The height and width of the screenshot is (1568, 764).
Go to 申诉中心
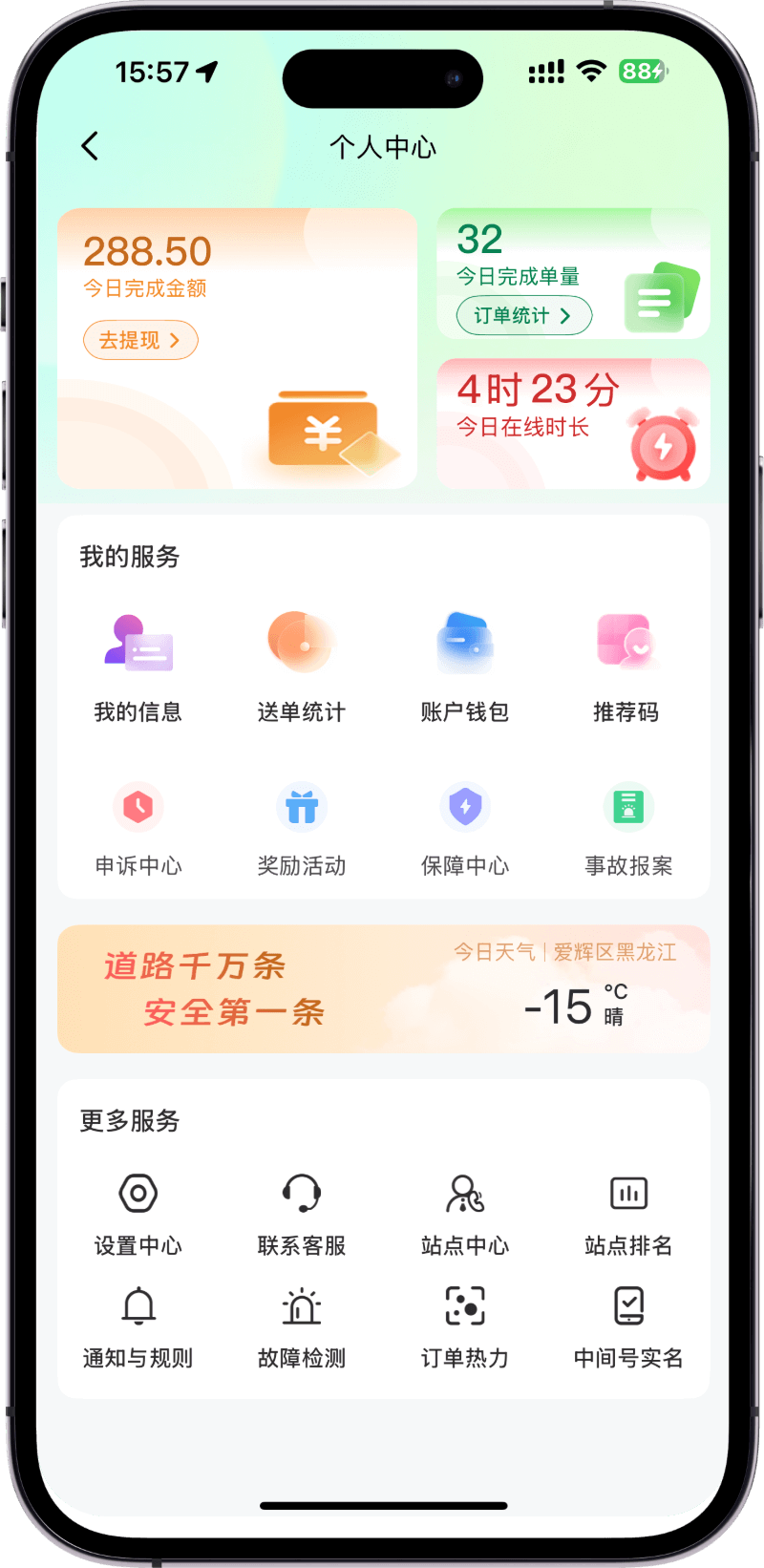[138, 828]
